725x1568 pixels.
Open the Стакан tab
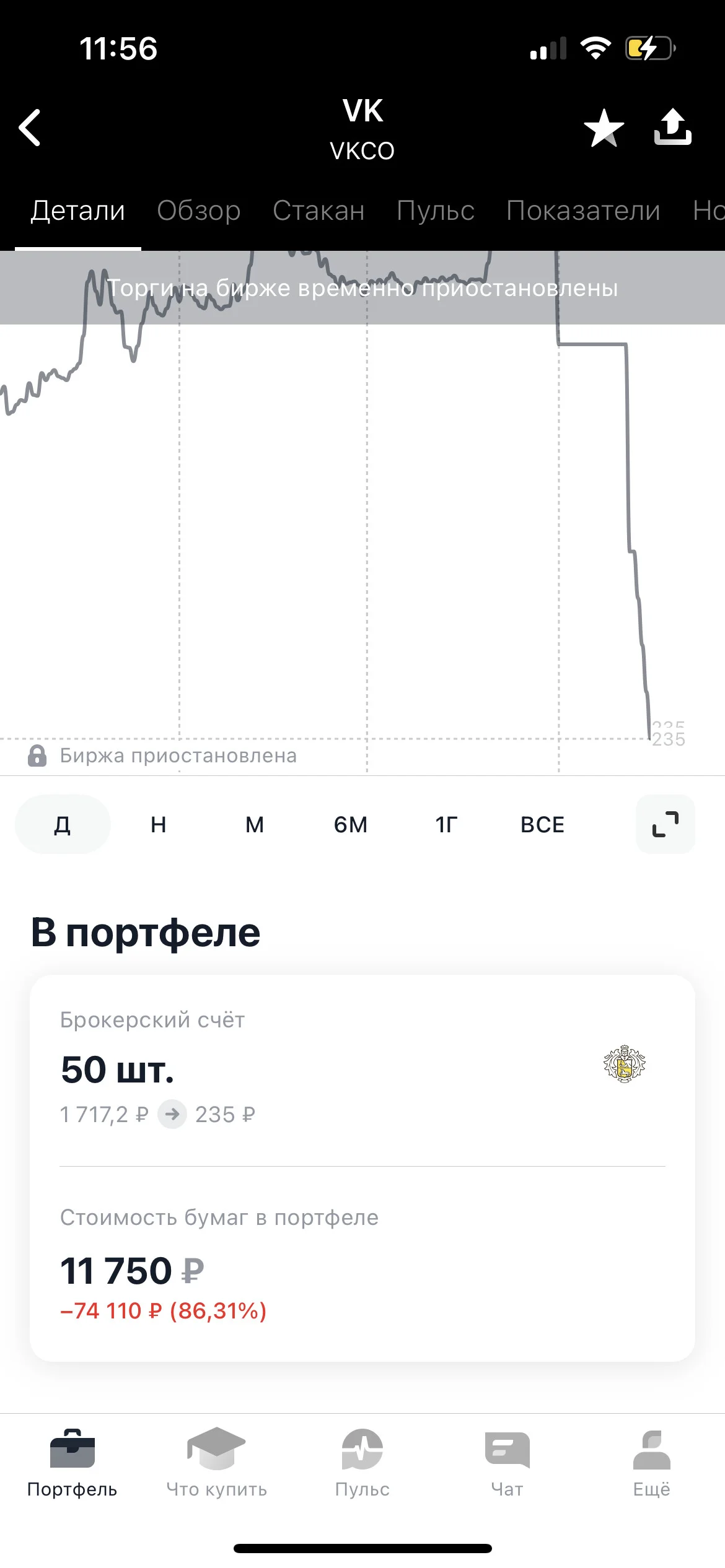(x=319, y=211)
